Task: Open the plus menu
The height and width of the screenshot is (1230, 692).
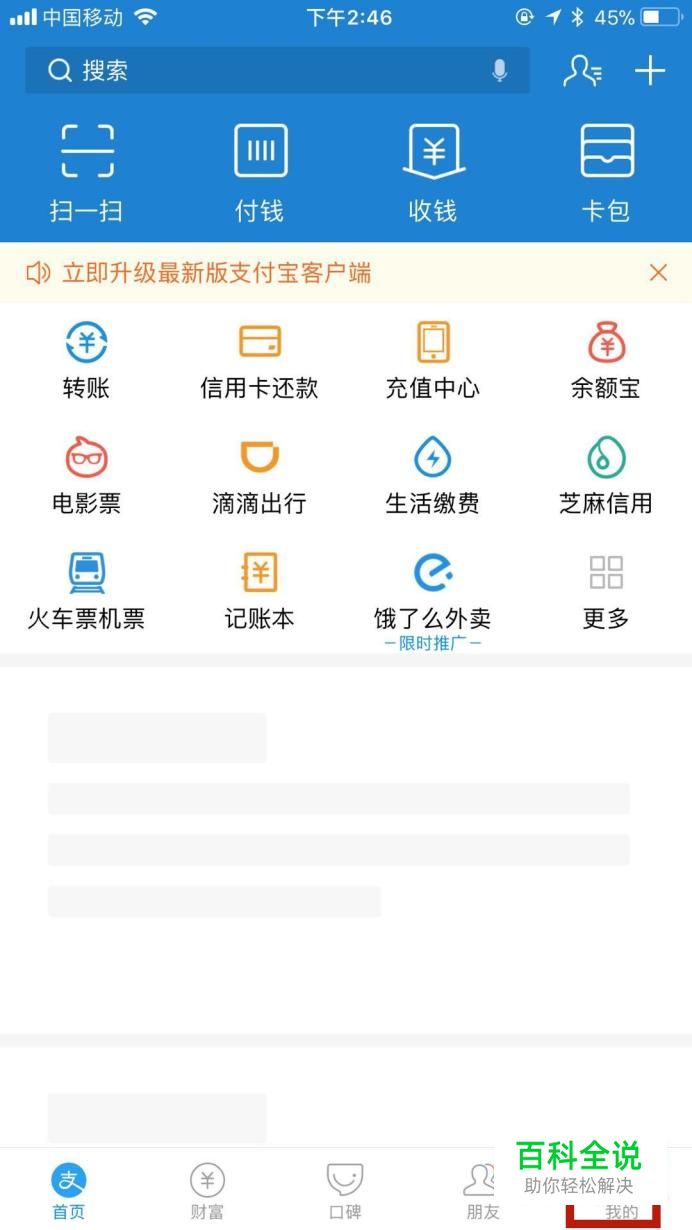Action: point(650,70)
